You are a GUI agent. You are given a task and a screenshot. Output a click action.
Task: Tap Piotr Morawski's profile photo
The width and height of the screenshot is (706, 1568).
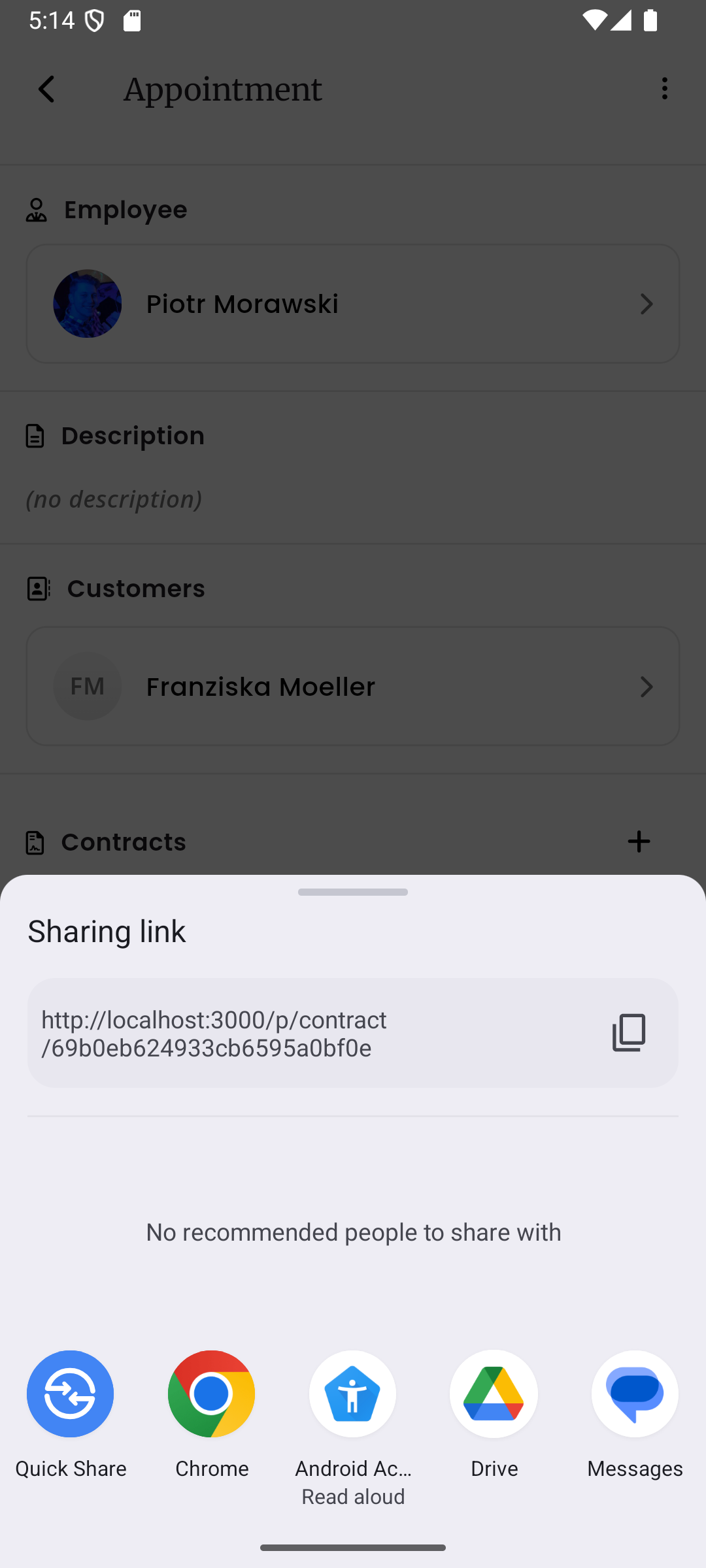pyautogui.click(x=87, y=303)
